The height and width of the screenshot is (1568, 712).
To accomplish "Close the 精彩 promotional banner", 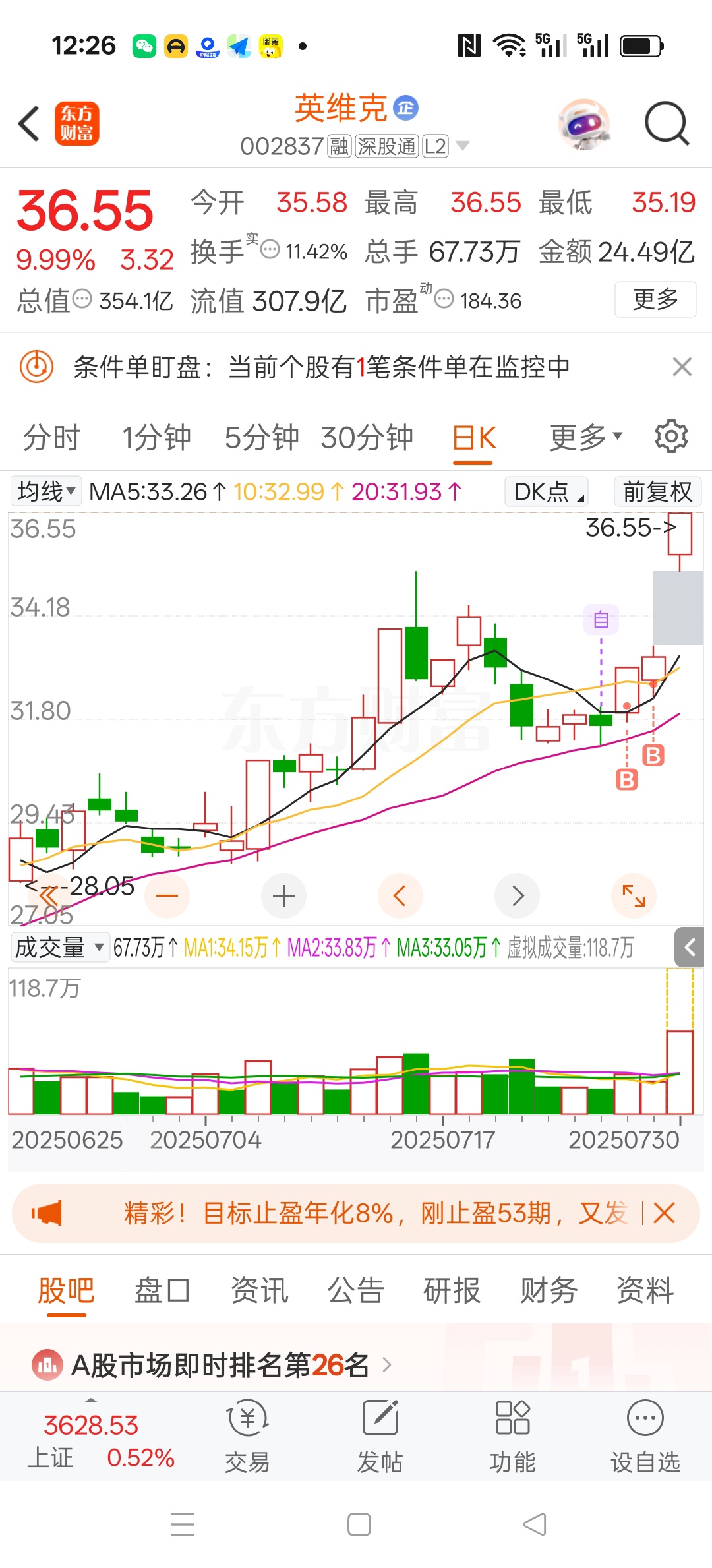I will 664,1213.
